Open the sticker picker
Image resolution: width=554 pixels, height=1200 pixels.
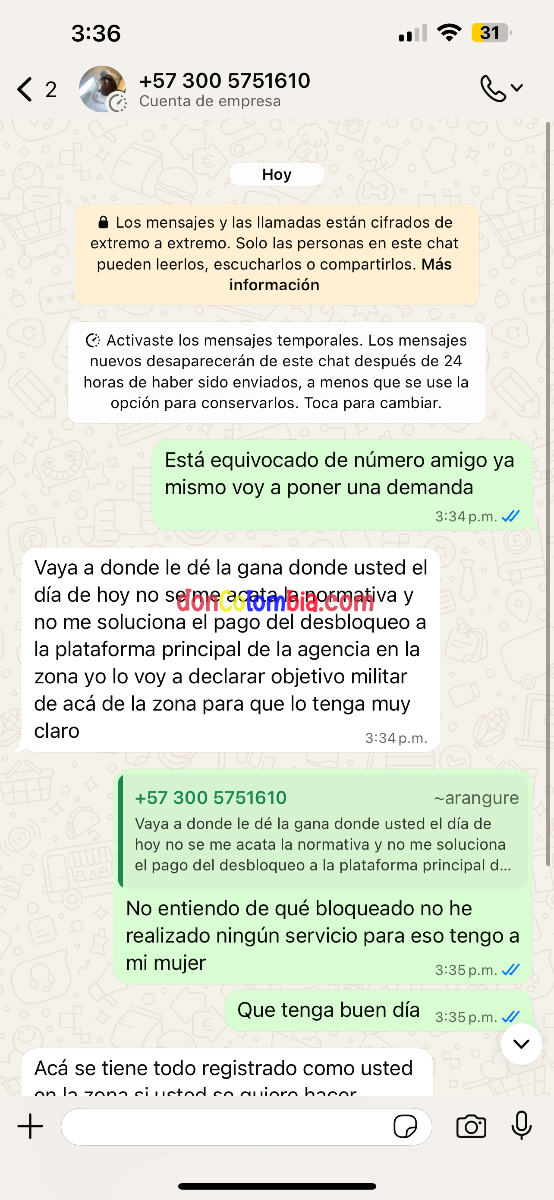[405, 1126]
